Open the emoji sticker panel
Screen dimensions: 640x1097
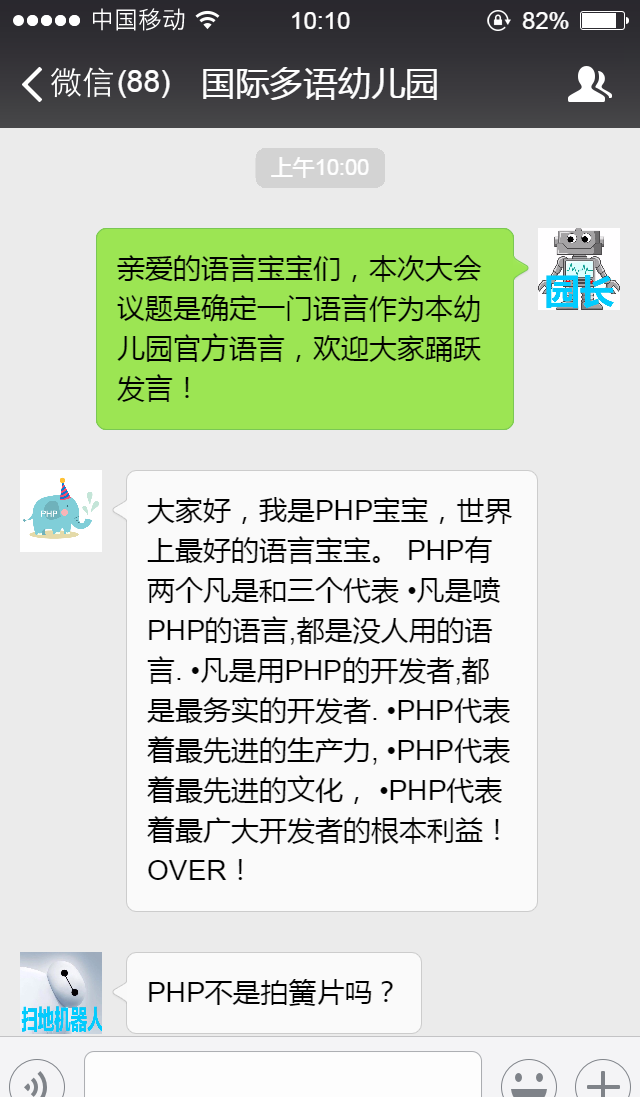[529, 1080]
